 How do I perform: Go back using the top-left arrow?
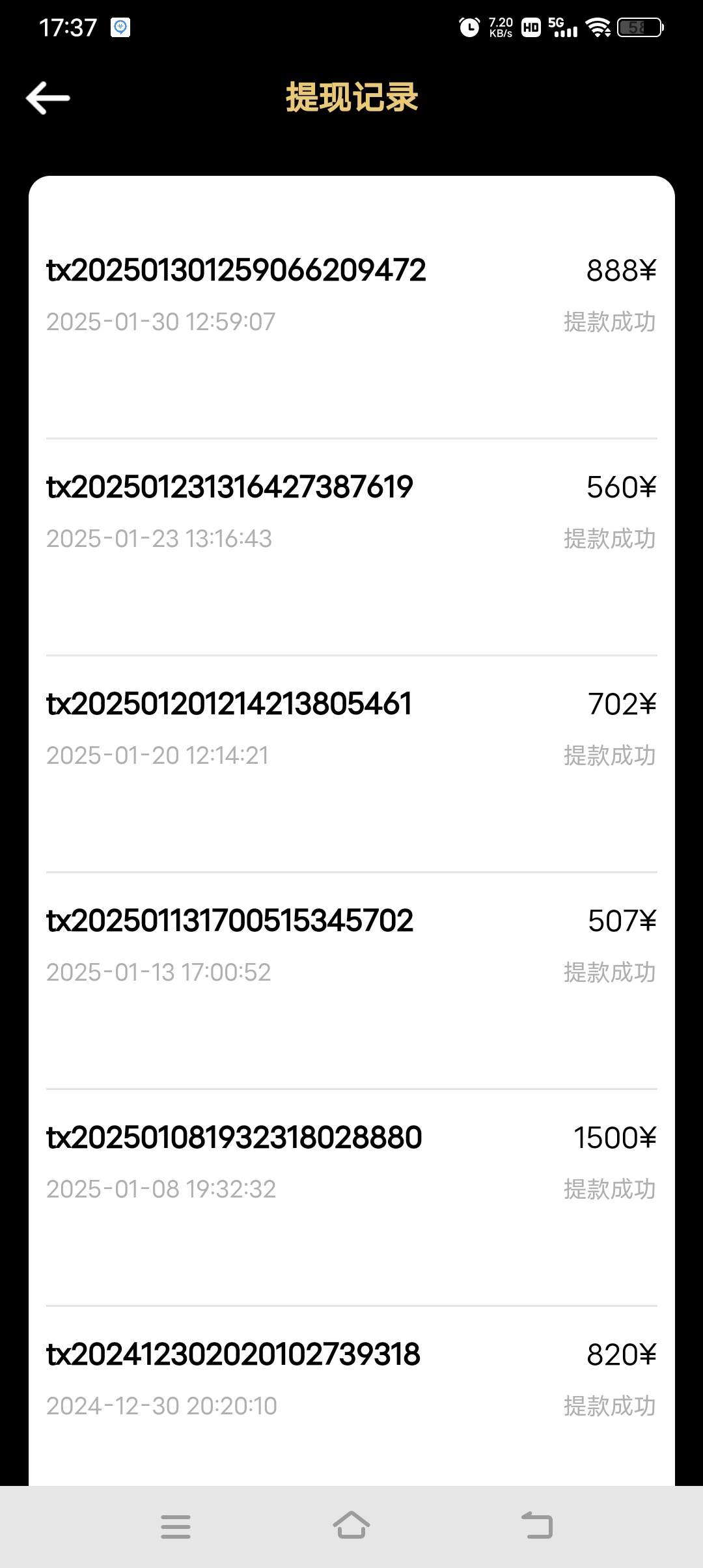tap(48, 98)
